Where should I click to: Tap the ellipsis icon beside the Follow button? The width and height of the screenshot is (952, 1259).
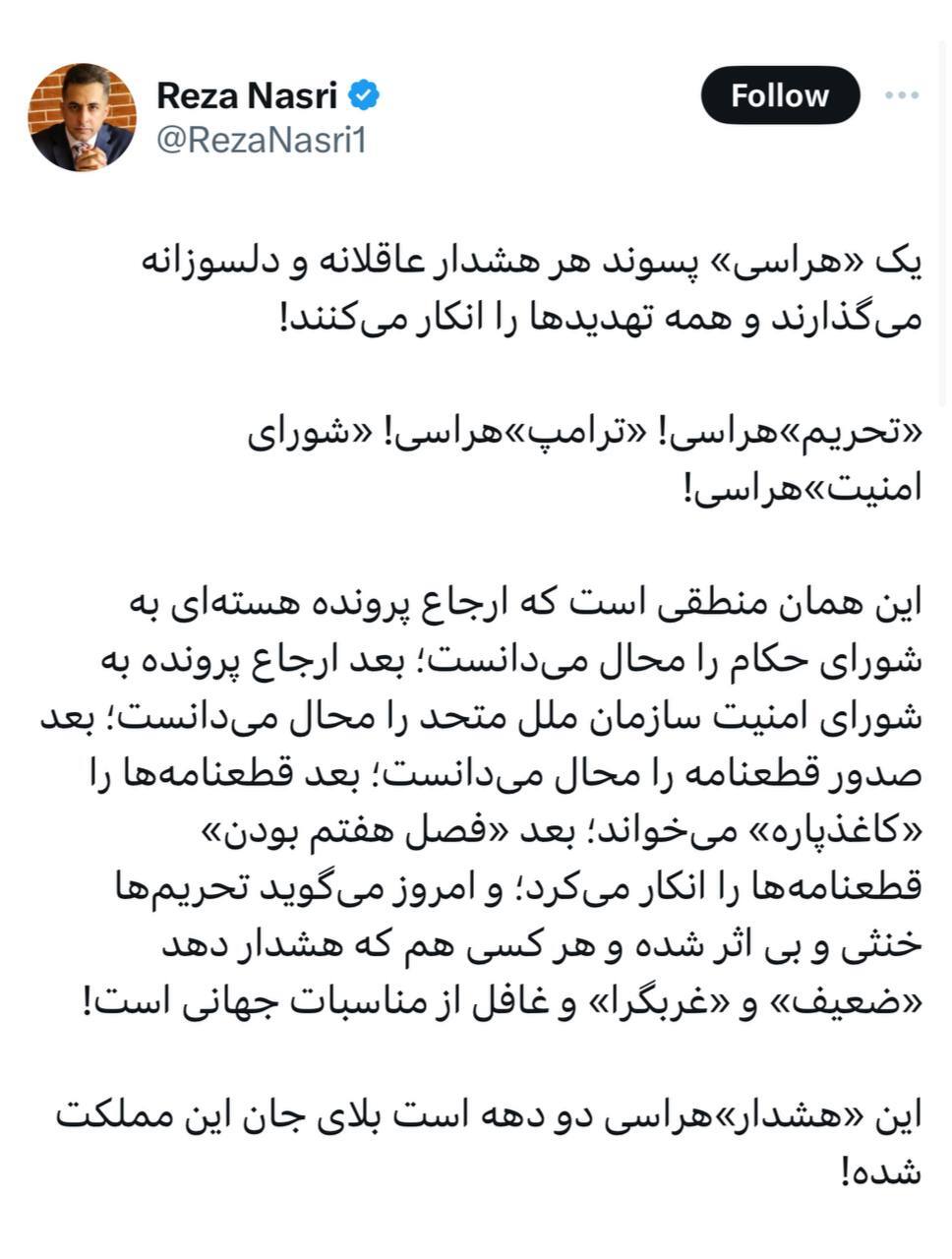click(x=901, y=94)
